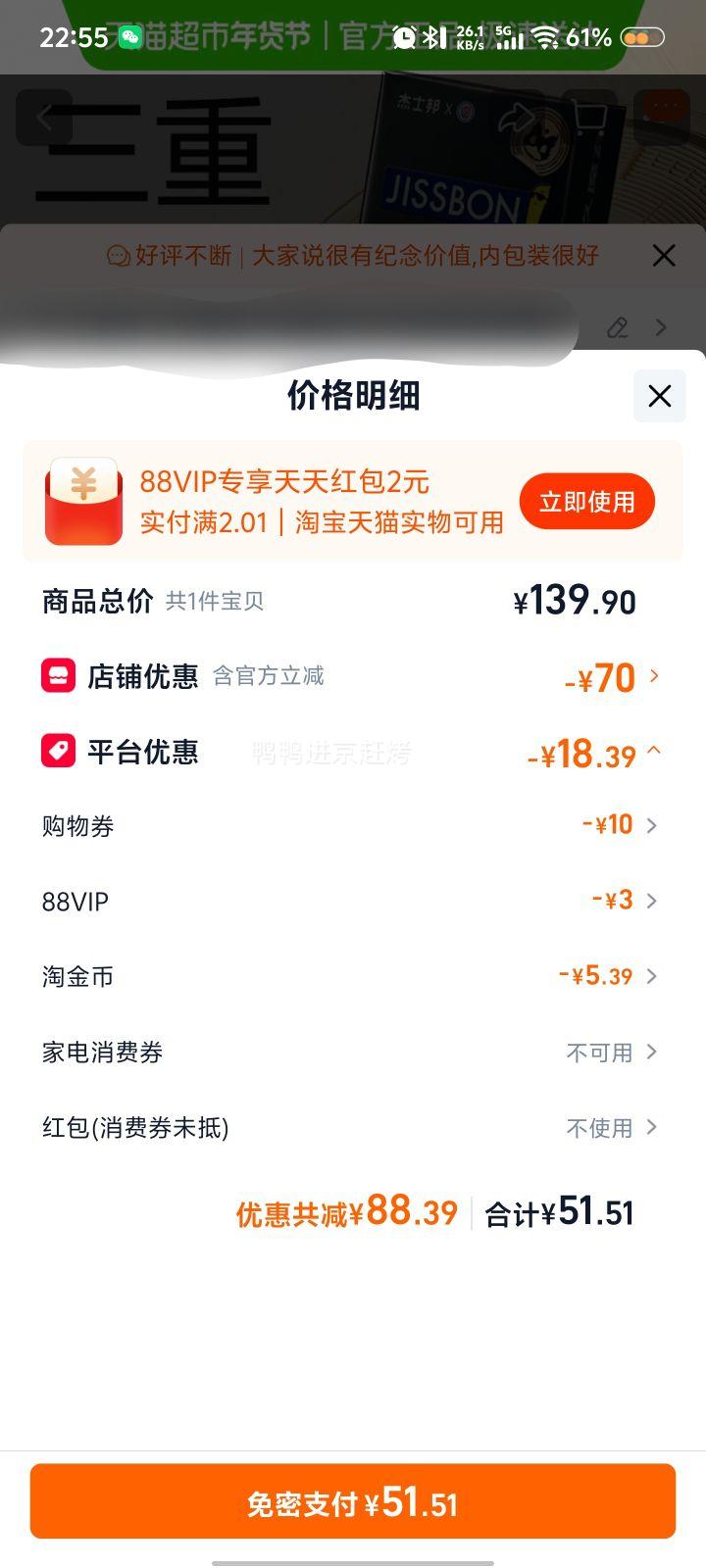Image resolution: width=706 pixels, height=1568 pixels.
Task: Tap the WeChat icon in the status bar
Action: (x=128, y=37)
